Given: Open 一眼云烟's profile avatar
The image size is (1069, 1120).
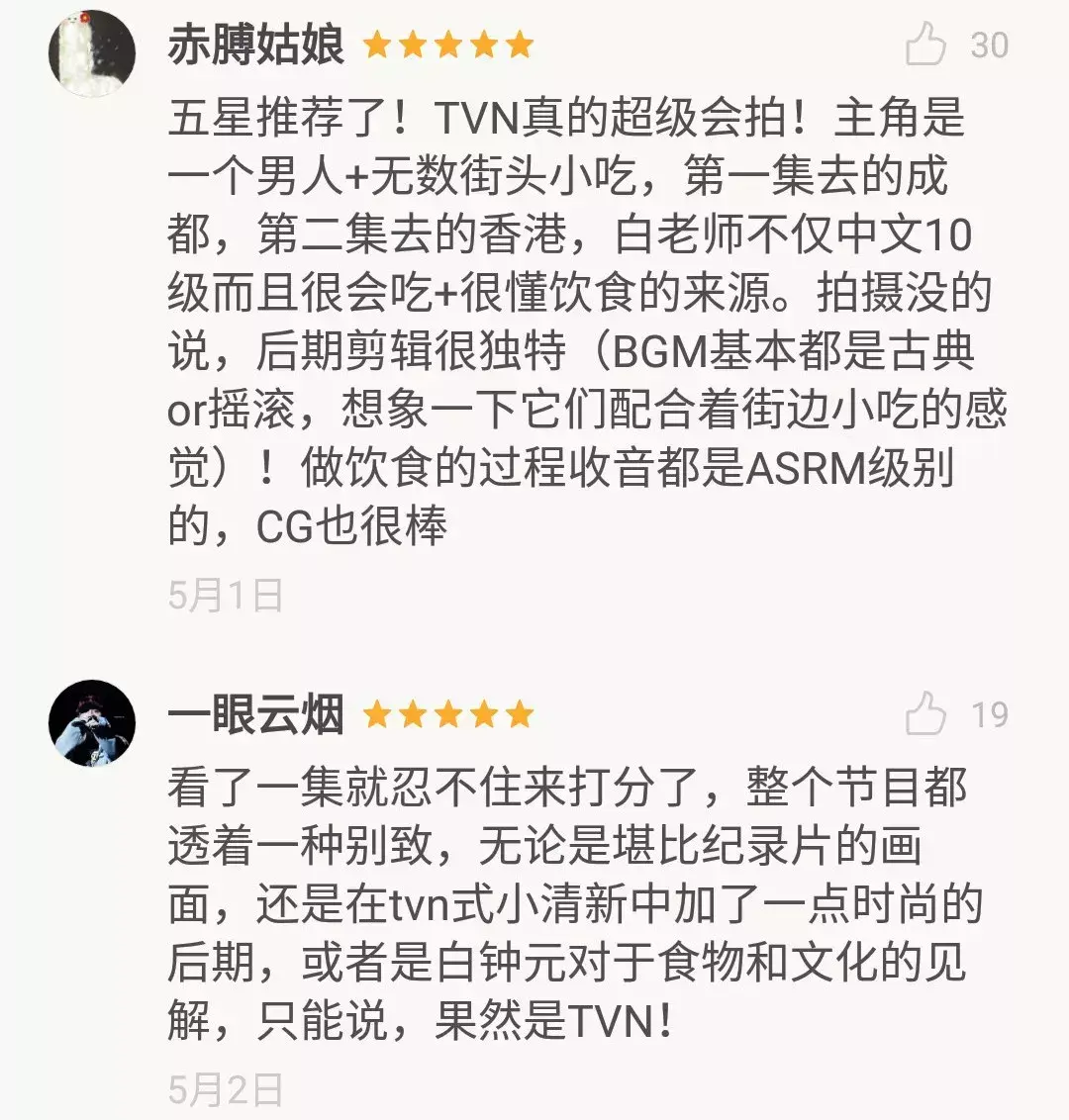Looking at the screenshot, I should [x=92, y=722].
